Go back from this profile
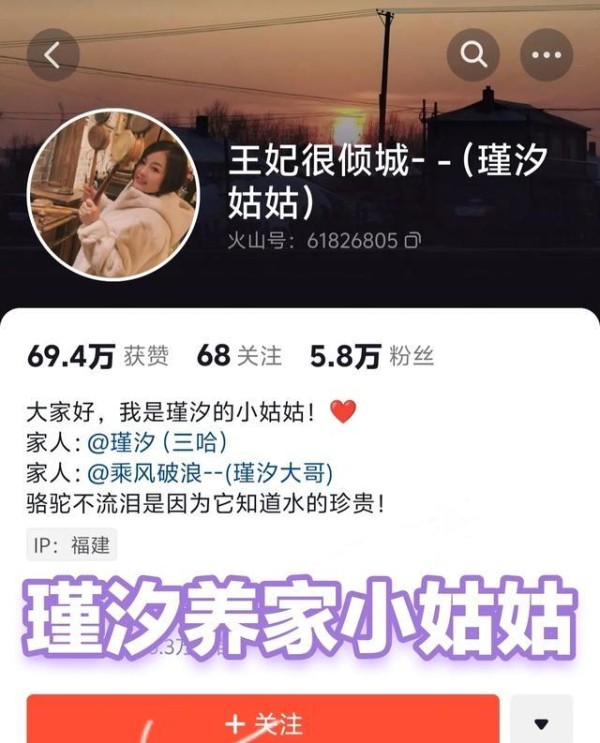The height and width of the screenshot is (743, 600). click(x=53, y=55)
